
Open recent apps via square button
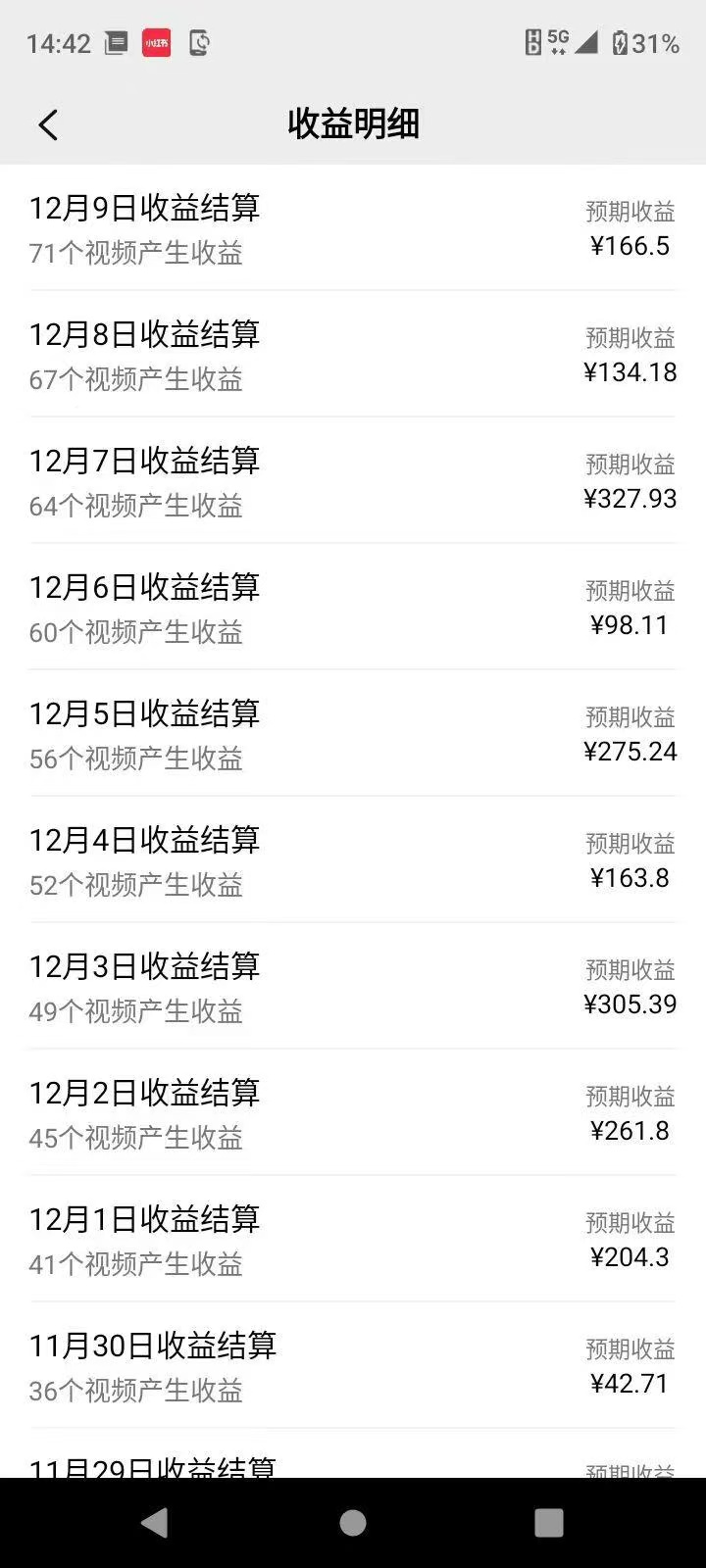tap(548, 1523)
